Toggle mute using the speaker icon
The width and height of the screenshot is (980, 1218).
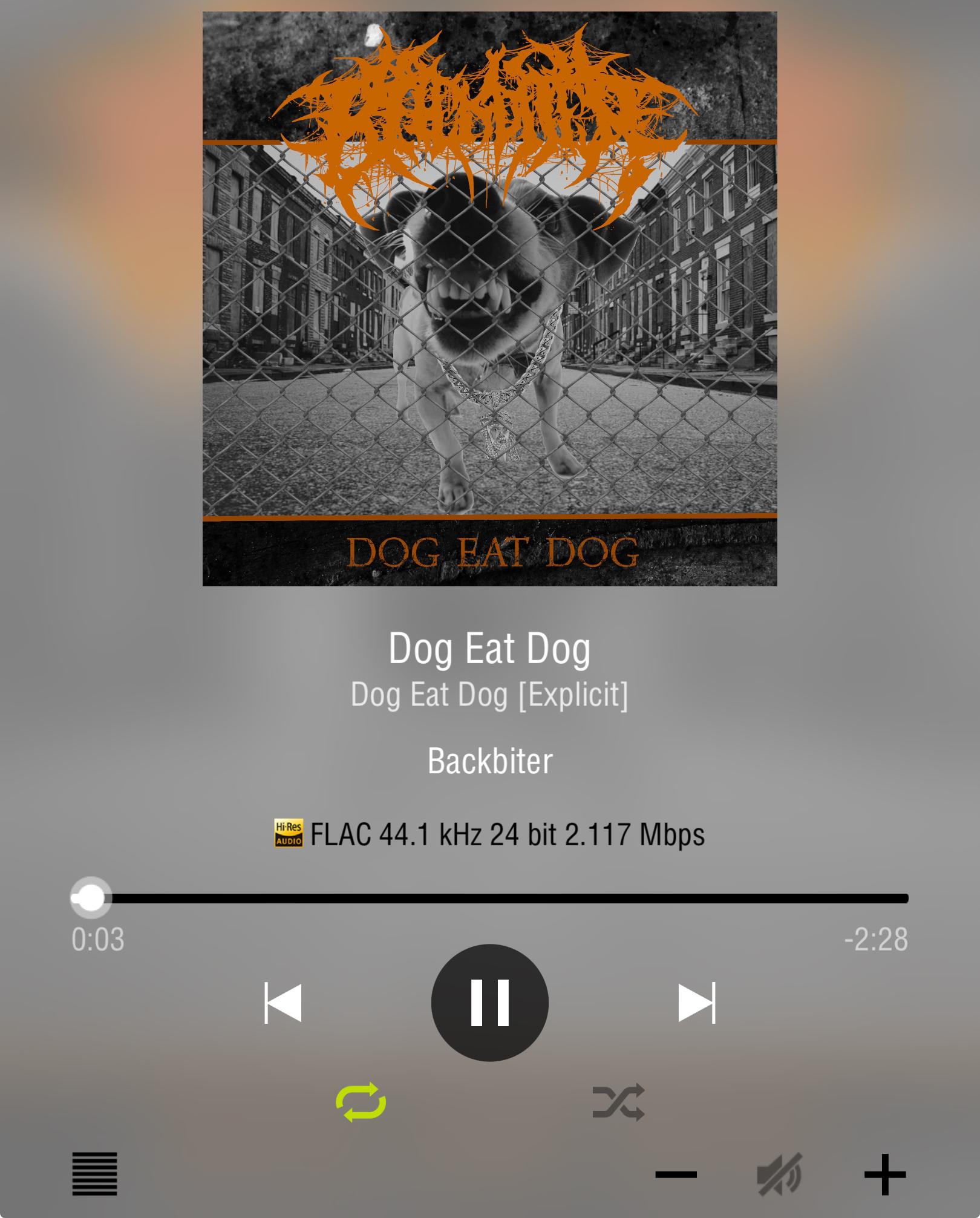779,1174
